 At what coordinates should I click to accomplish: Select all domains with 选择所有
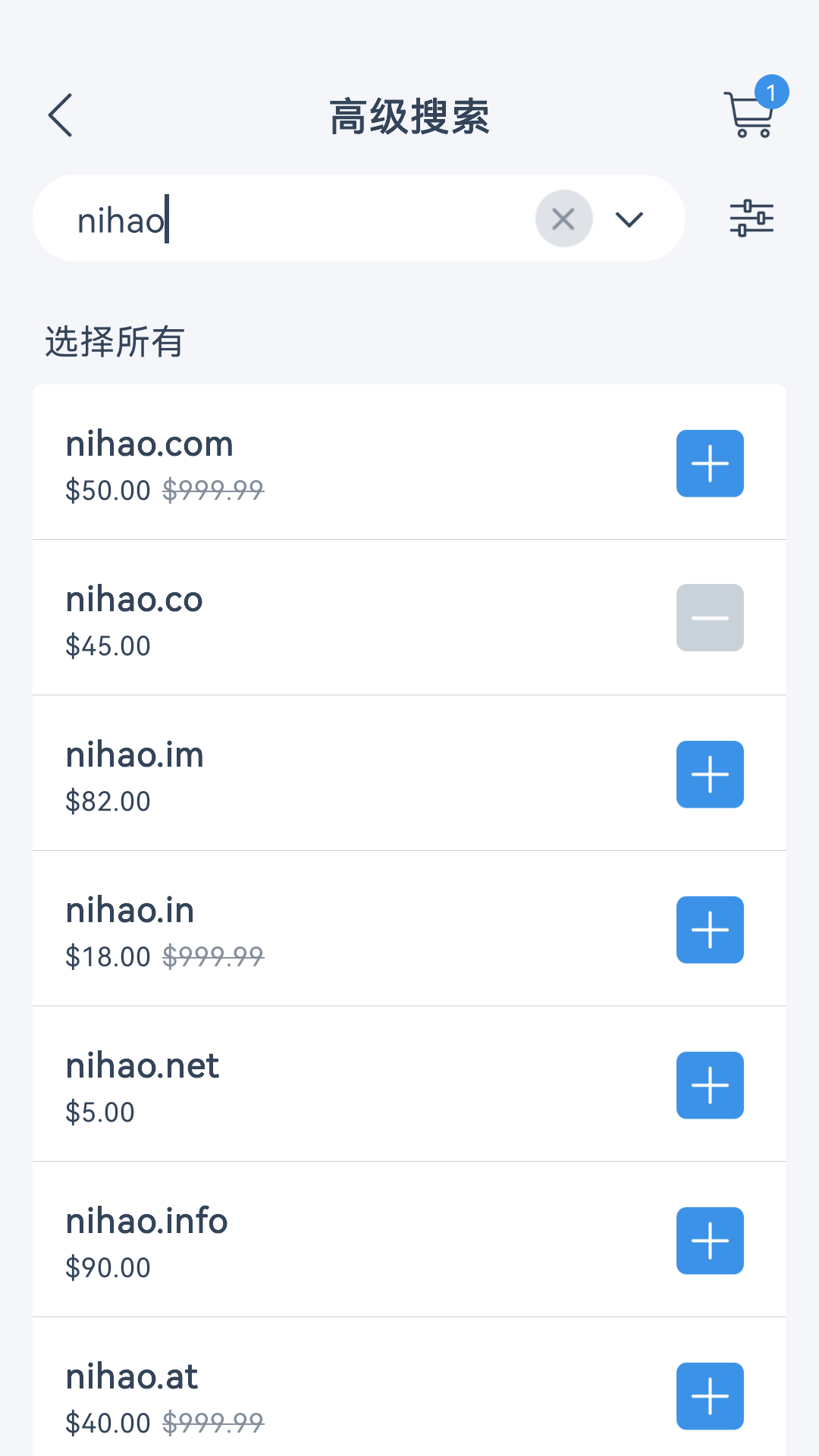click(115, 341)
